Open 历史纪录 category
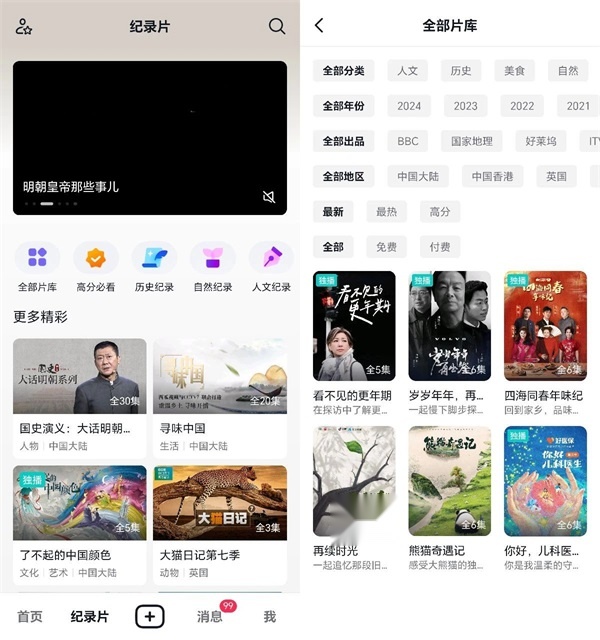The image size is (600, 640). [x=154, y=267]
